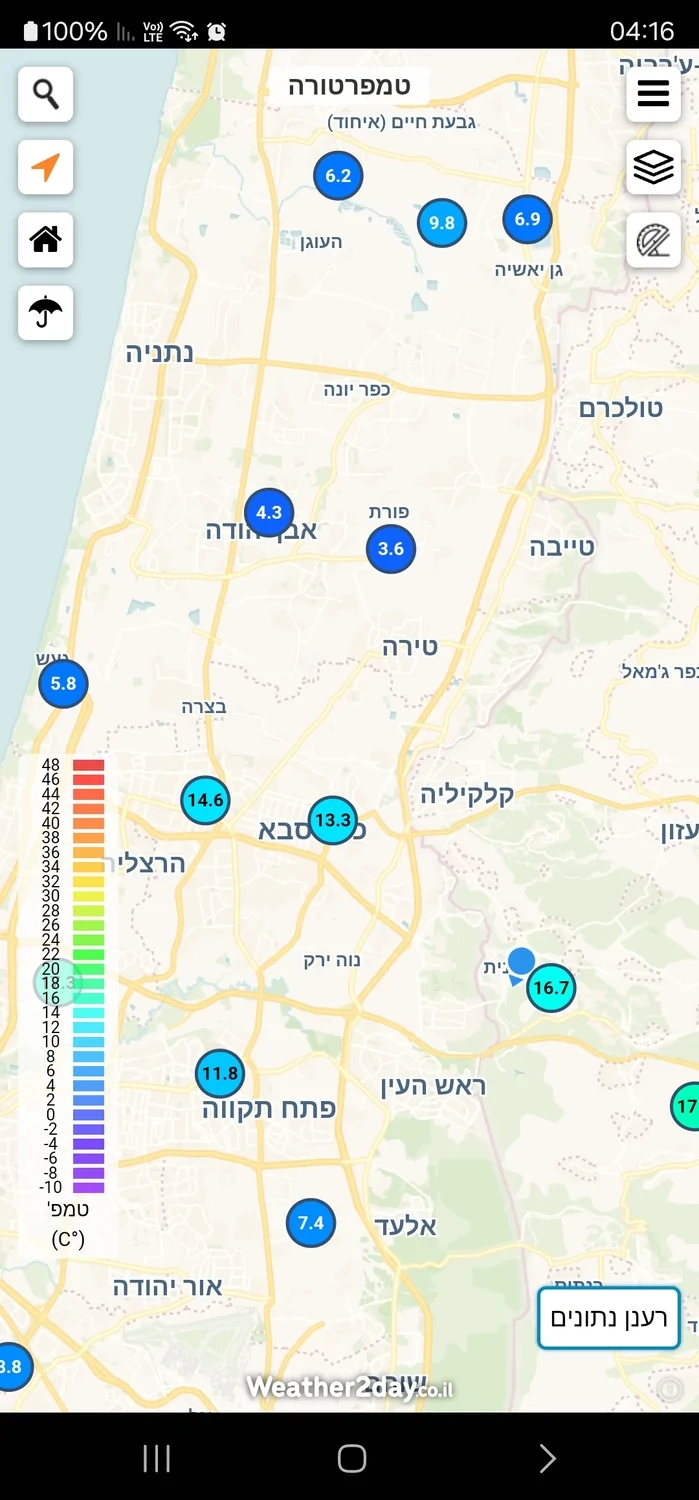Select the 9.8 temperature station marker
This screenshot has width=699, height=1500.
[x=442, y=222]
